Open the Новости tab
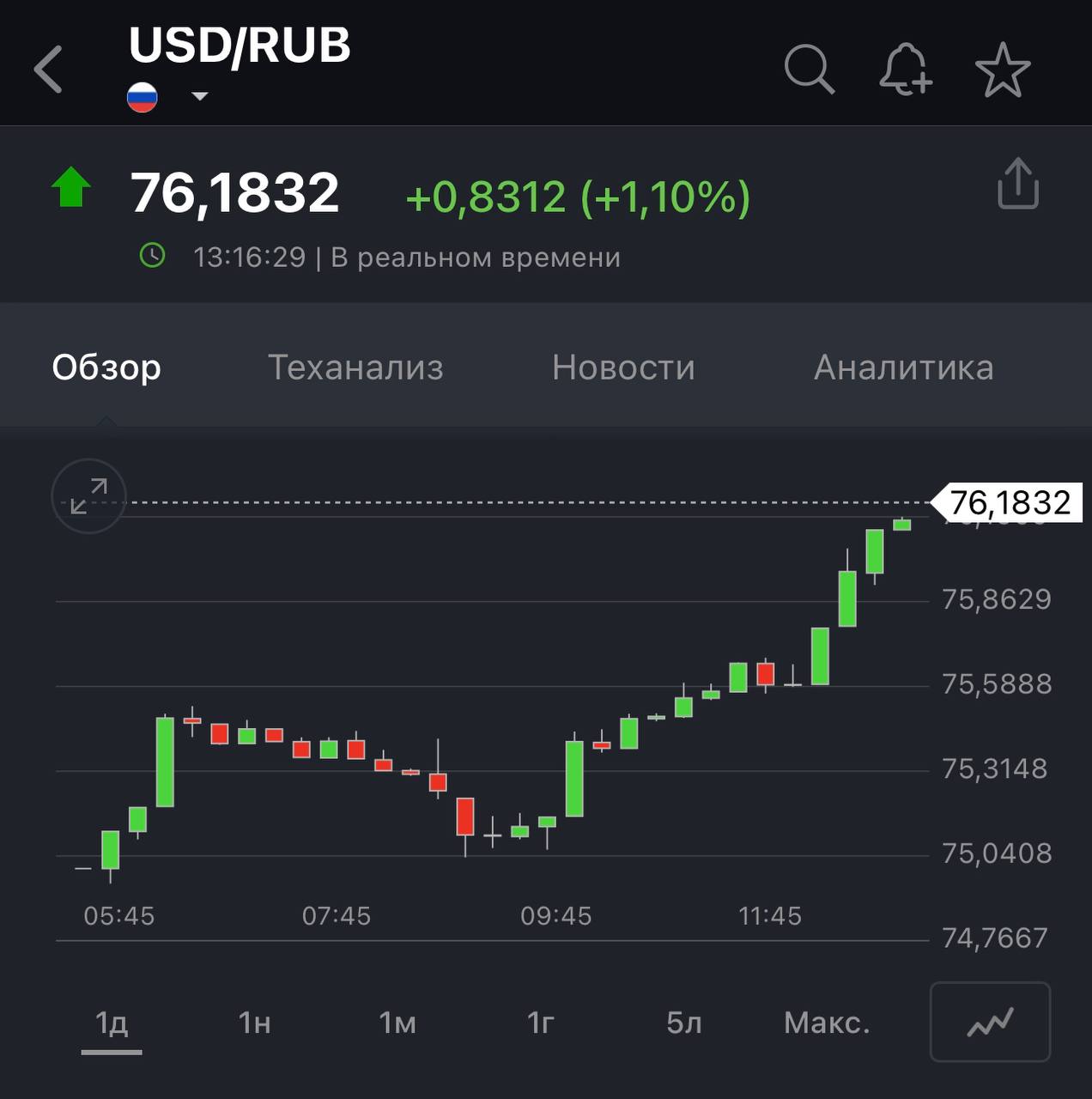 point(623,367)
